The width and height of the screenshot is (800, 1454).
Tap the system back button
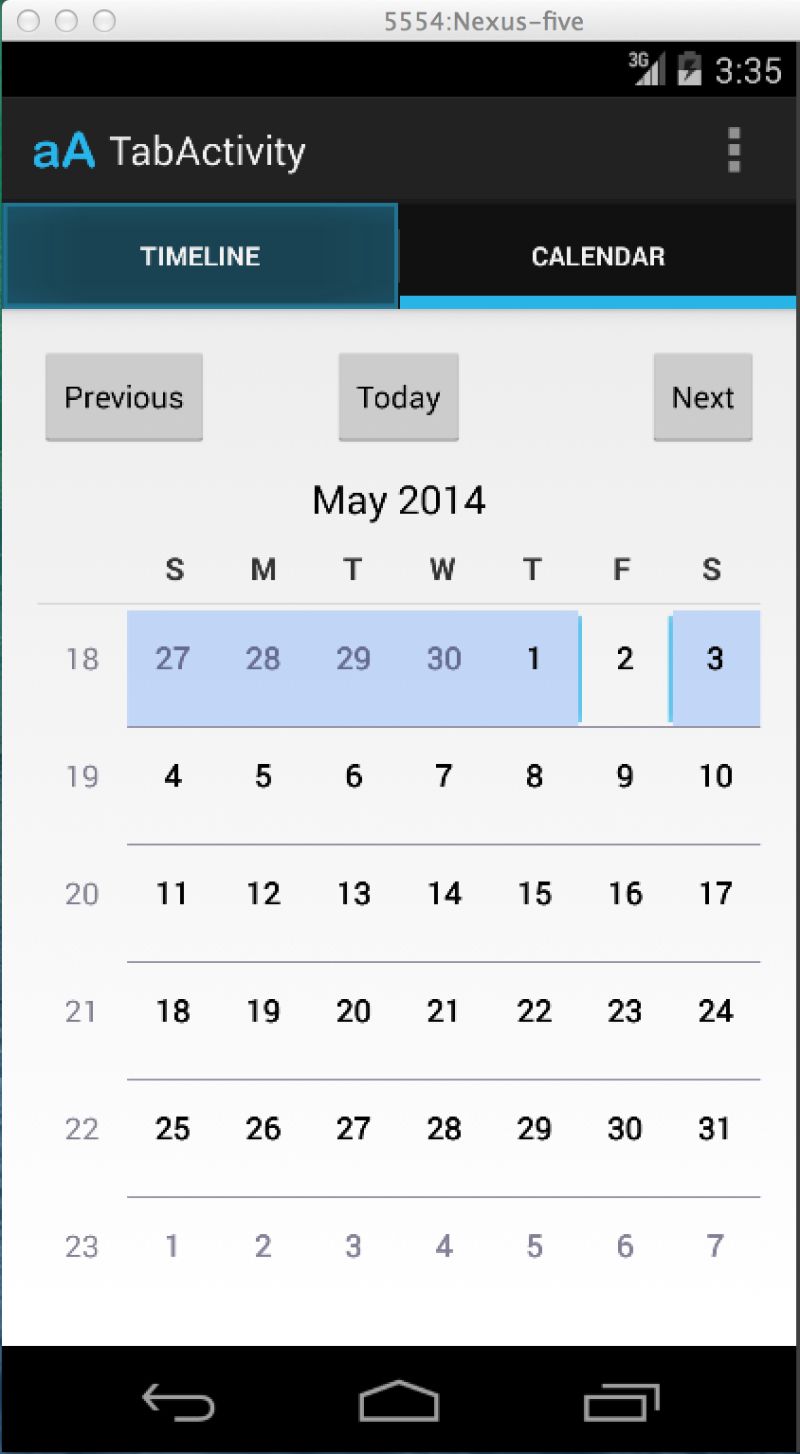(x=179, y=1401)
